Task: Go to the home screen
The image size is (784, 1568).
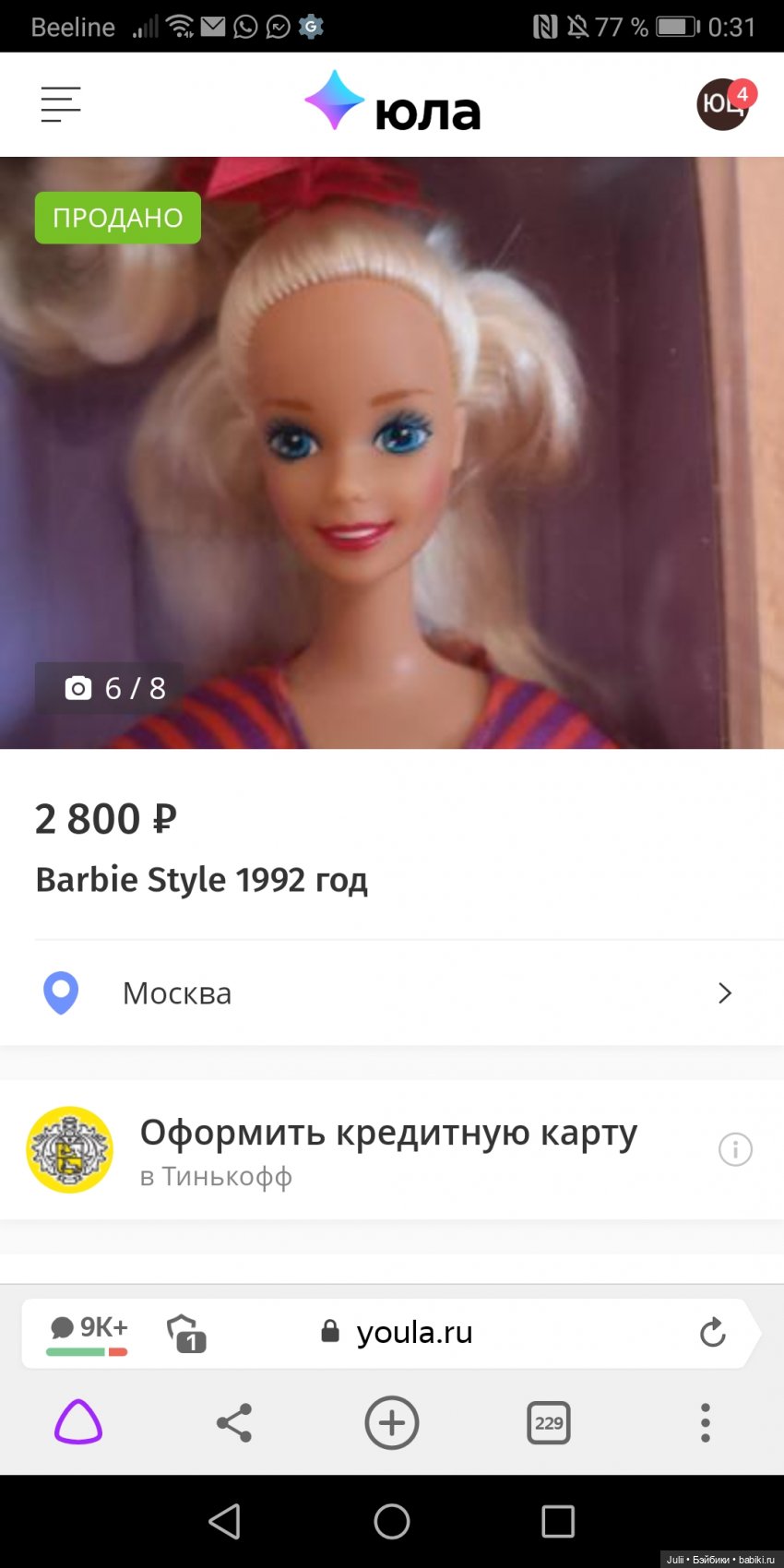Action: click(392, 1521)
